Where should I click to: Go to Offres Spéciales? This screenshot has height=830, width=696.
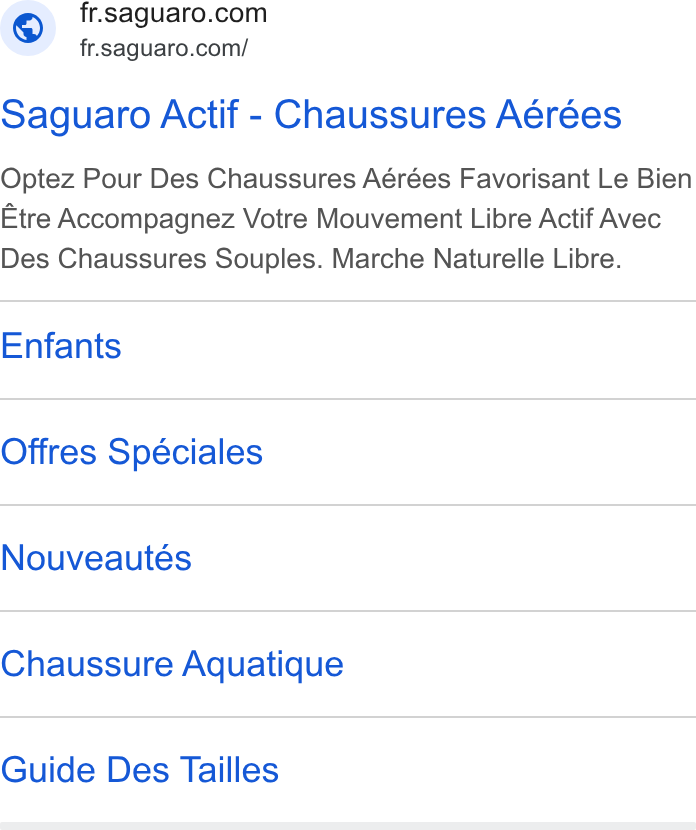(132, 452)
